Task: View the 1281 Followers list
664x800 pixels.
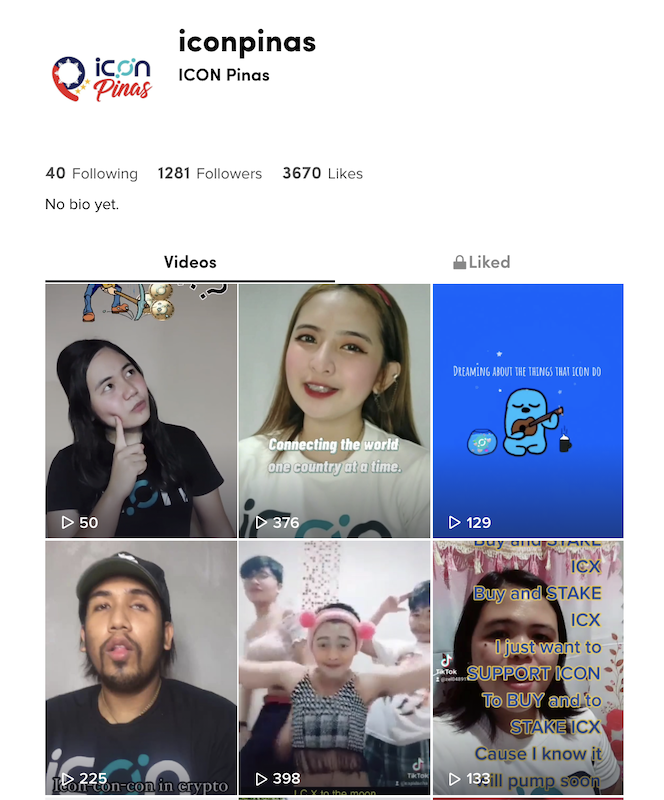Action: pyautogui.click(x=209, y=173)
